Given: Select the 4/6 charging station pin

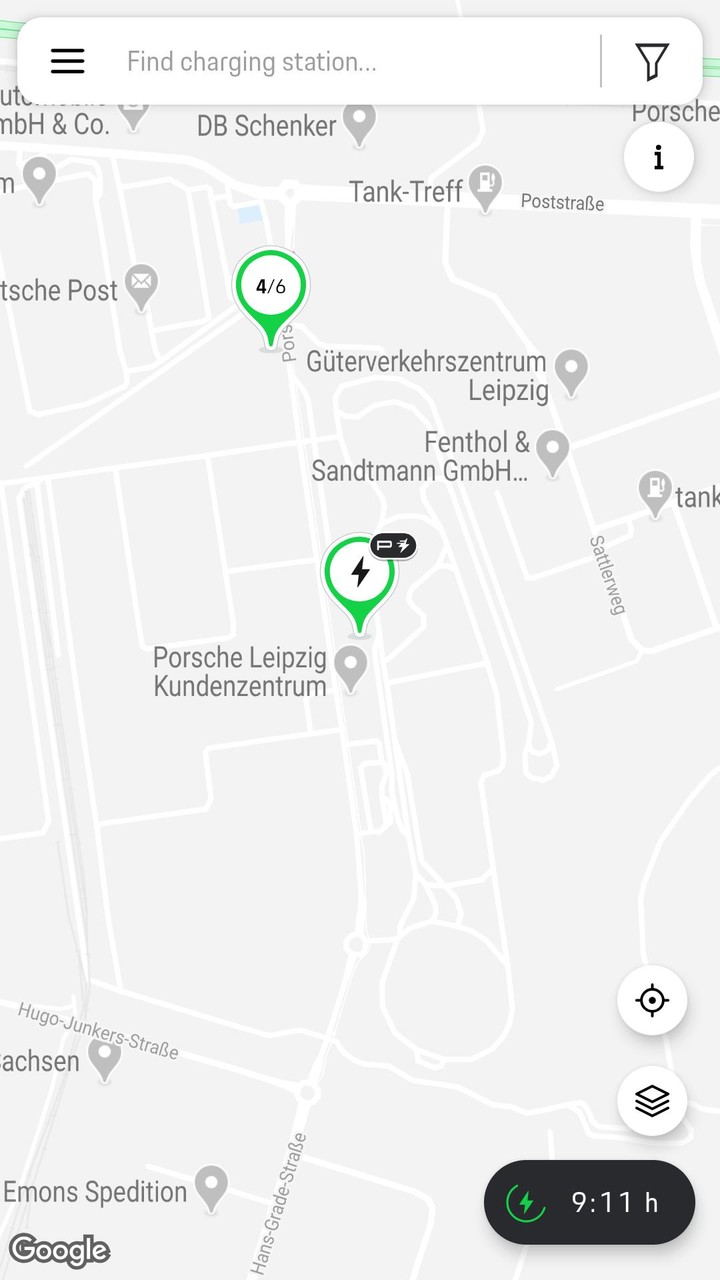Looking at the screenshot, I should tap(270, 290).
